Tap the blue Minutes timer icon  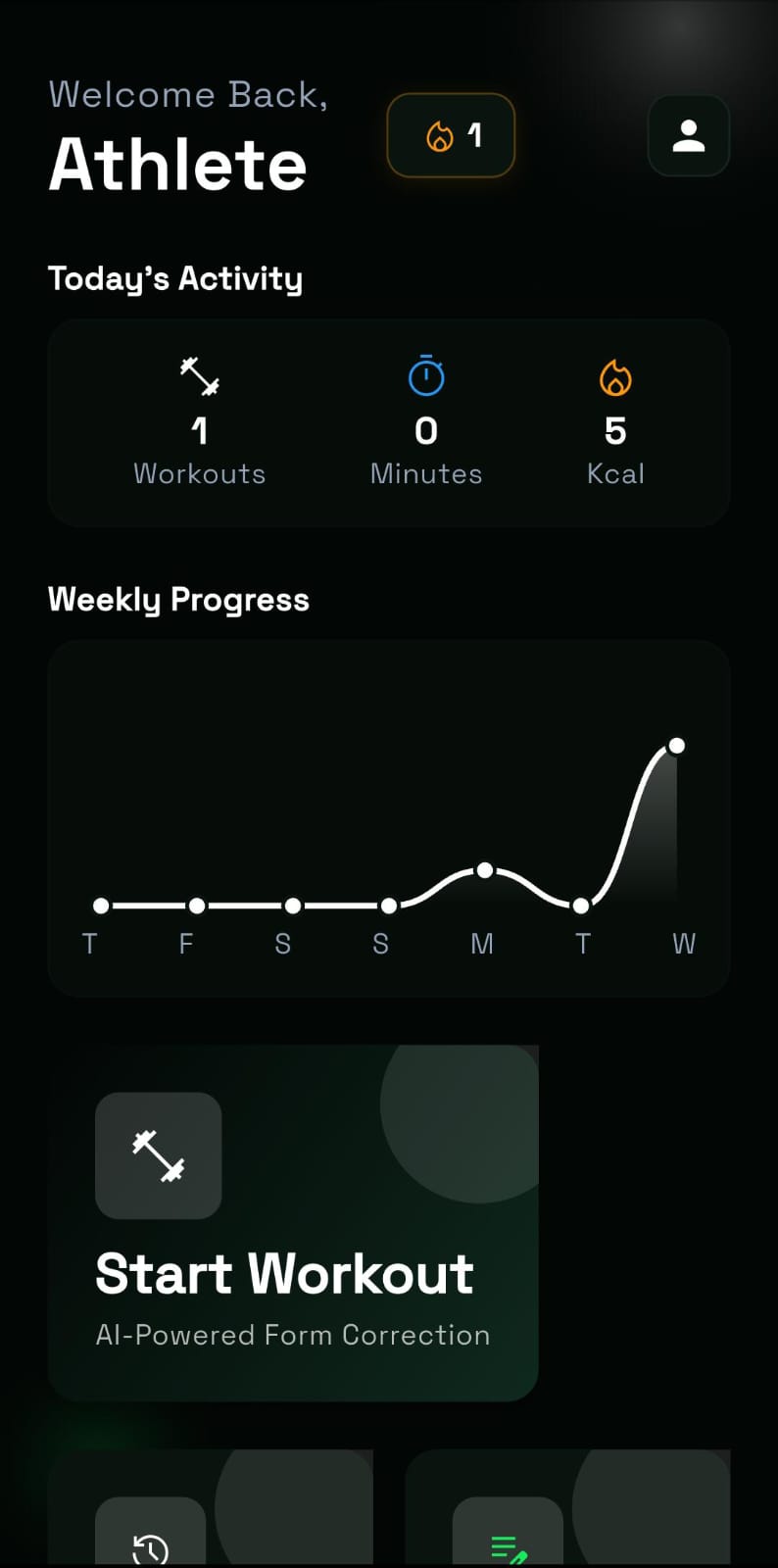pyautogui.click(x=425, y=375)
